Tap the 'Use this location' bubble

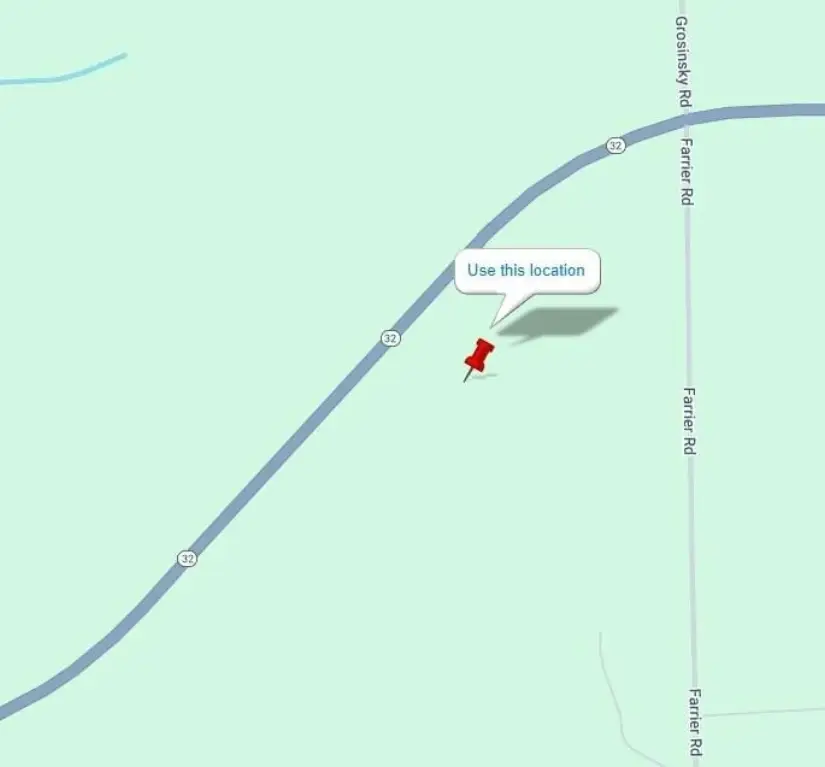click(x=526, y=271)
